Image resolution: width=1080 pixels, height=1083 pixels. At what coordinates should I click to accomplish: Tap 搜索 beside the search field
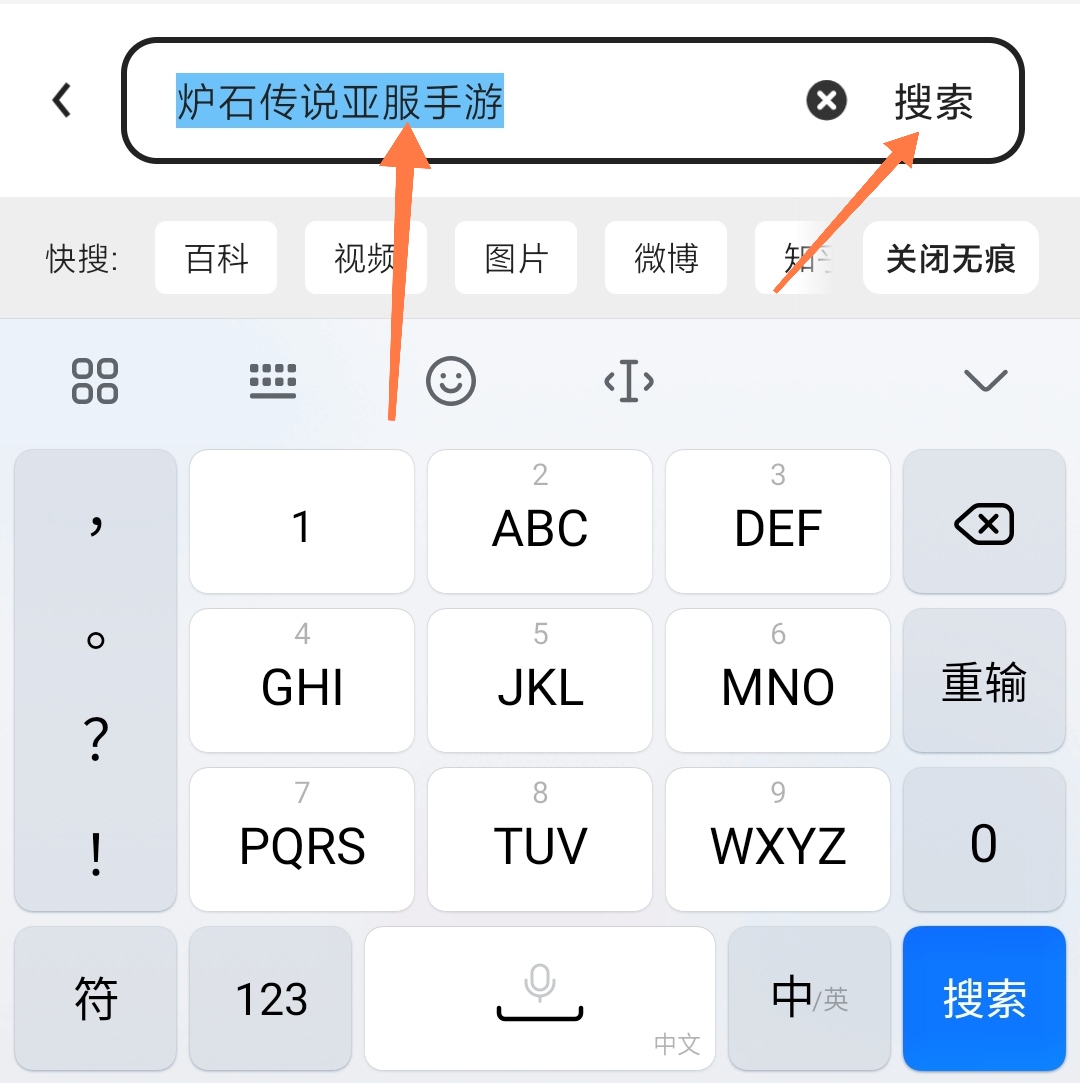[x=933, y=102]
